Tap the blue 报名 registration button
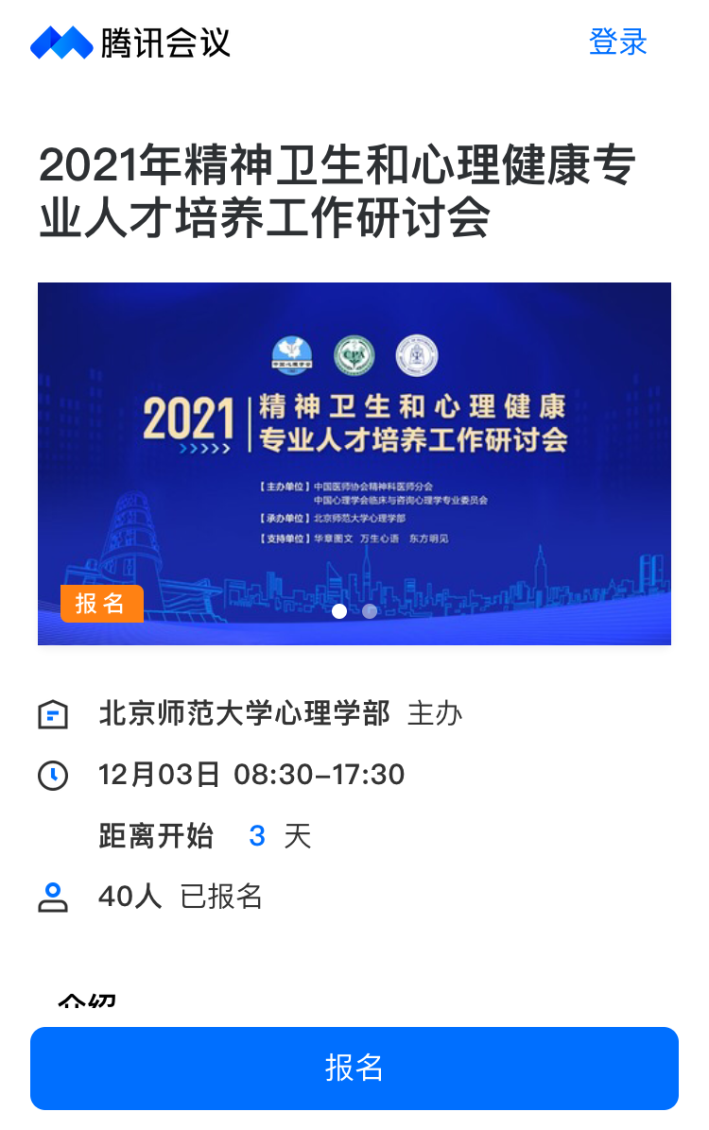 (x=354, y=1068)
